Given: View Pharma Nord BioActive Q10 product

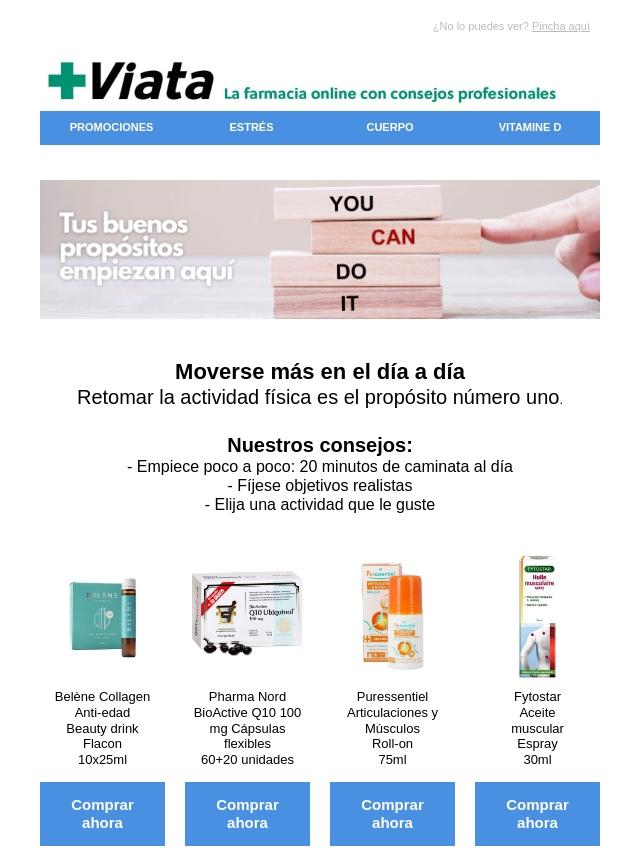Looking at the screenshot, I should [247, 614].
